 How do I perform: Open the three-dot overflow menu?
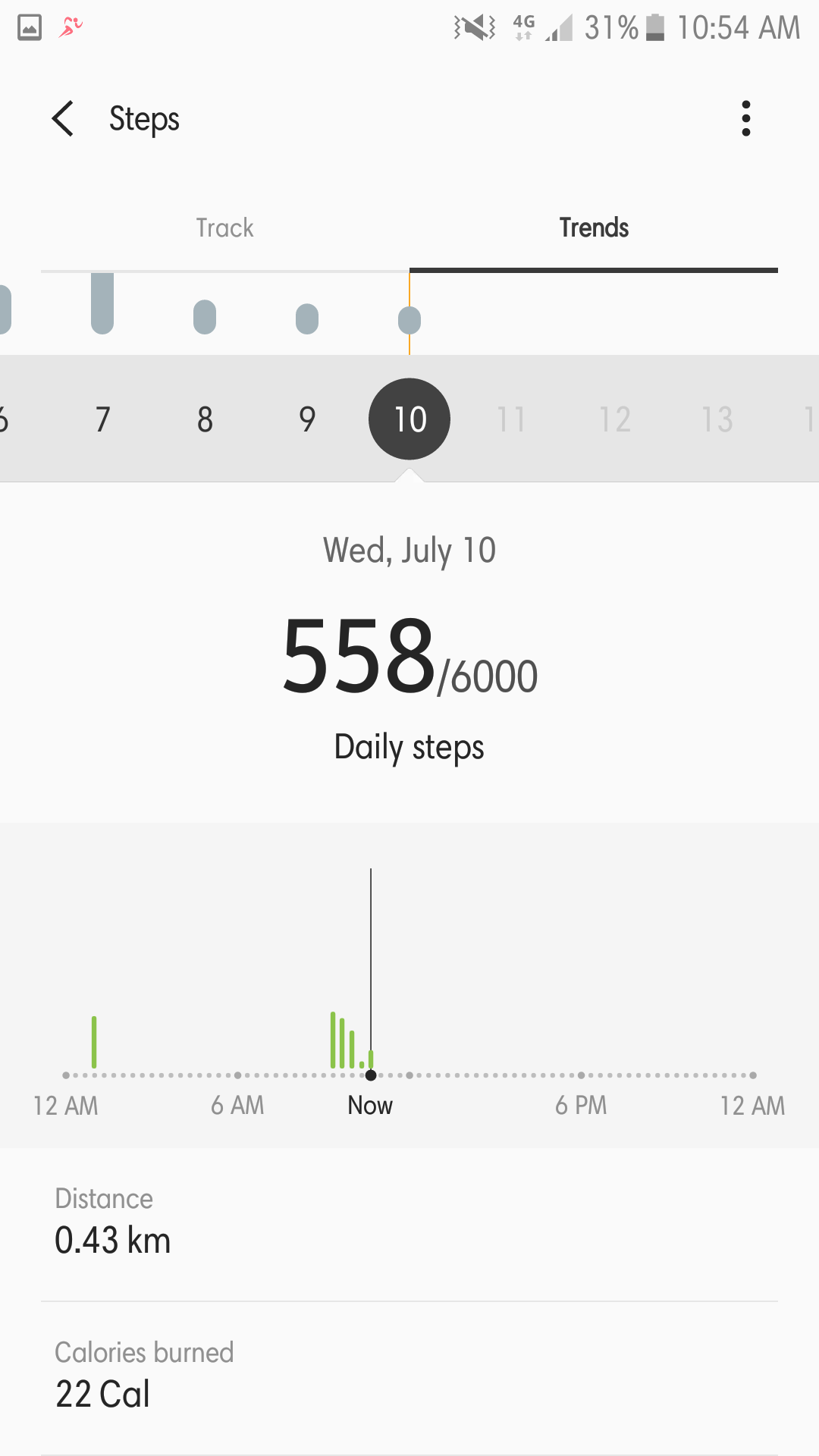[746, 118]
